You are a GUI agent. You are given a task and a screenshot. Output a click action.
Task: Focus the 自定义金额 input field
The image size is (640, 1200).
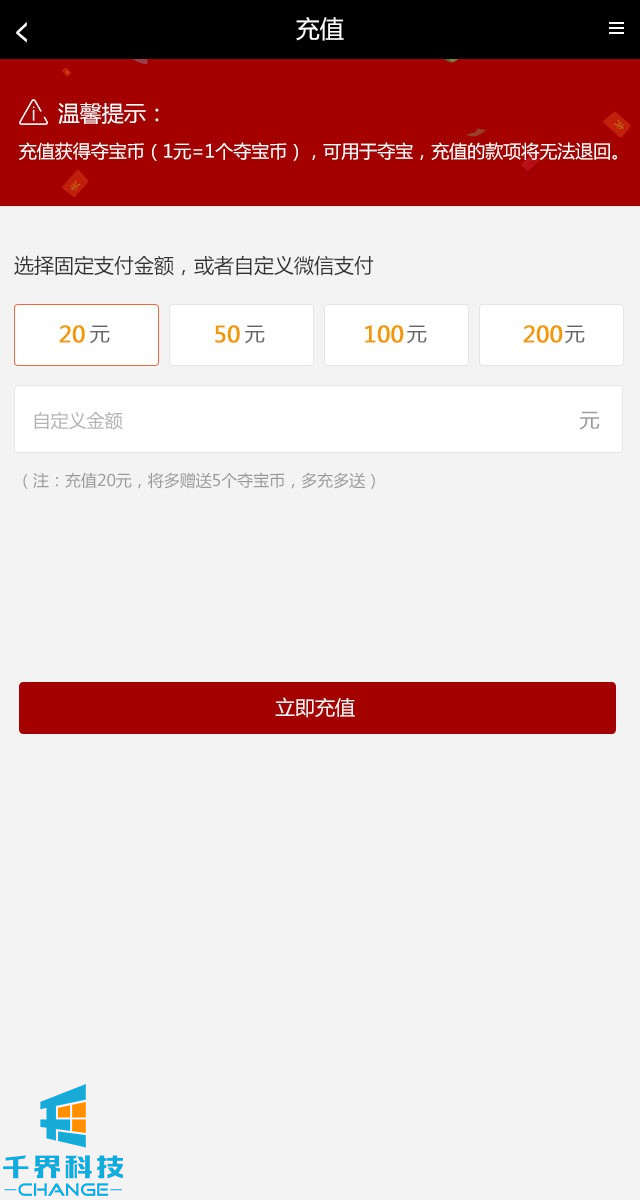(300, 420)
